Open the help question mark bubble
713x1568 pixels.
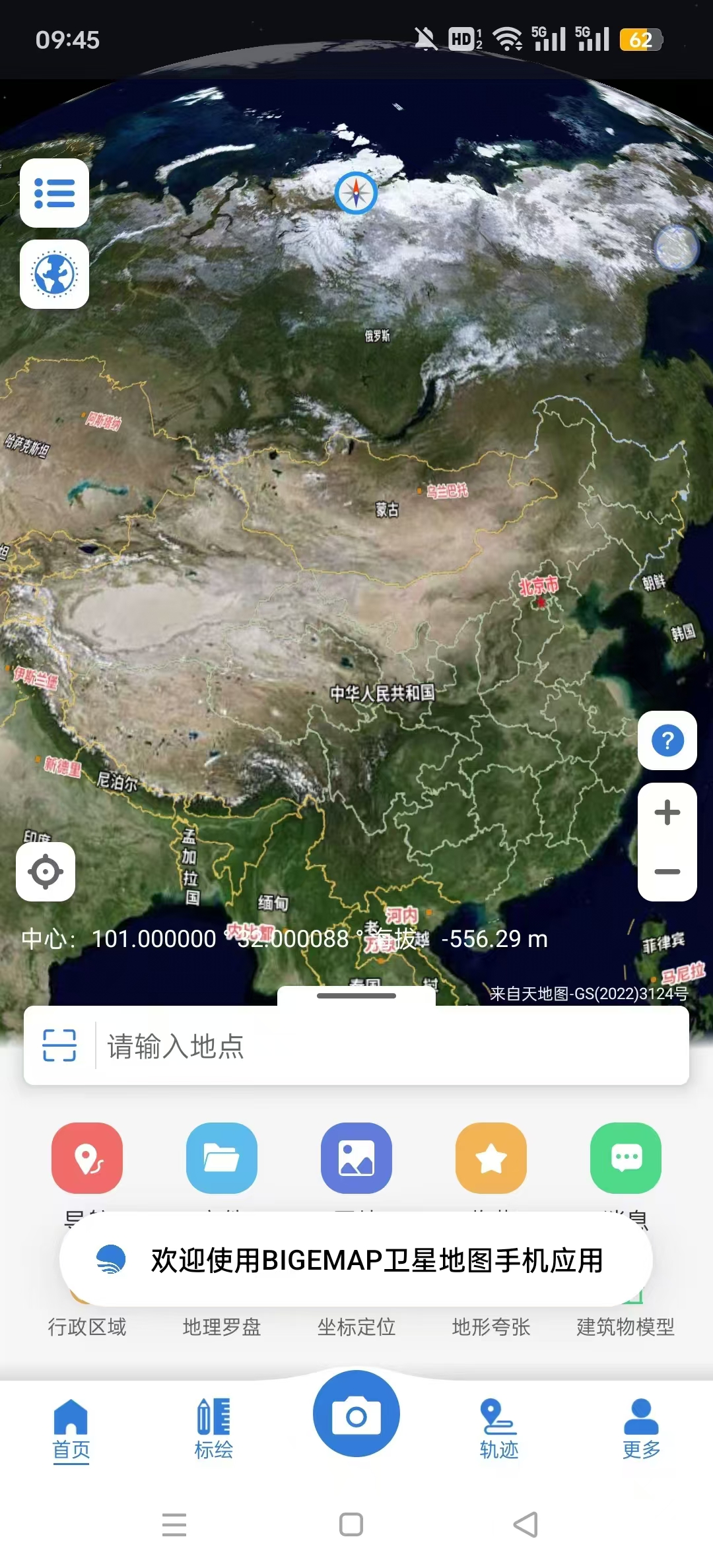667,741
